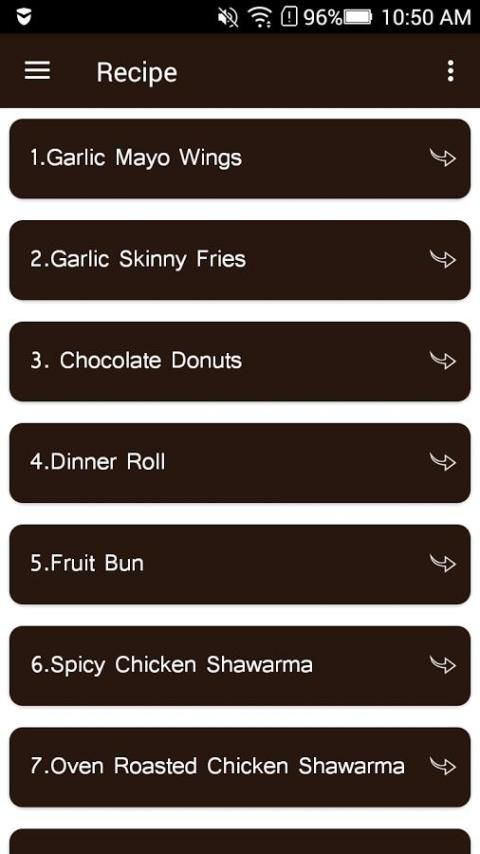
Task: View the Garlic Skinny Fries recipe
Action: click(240, 260)
